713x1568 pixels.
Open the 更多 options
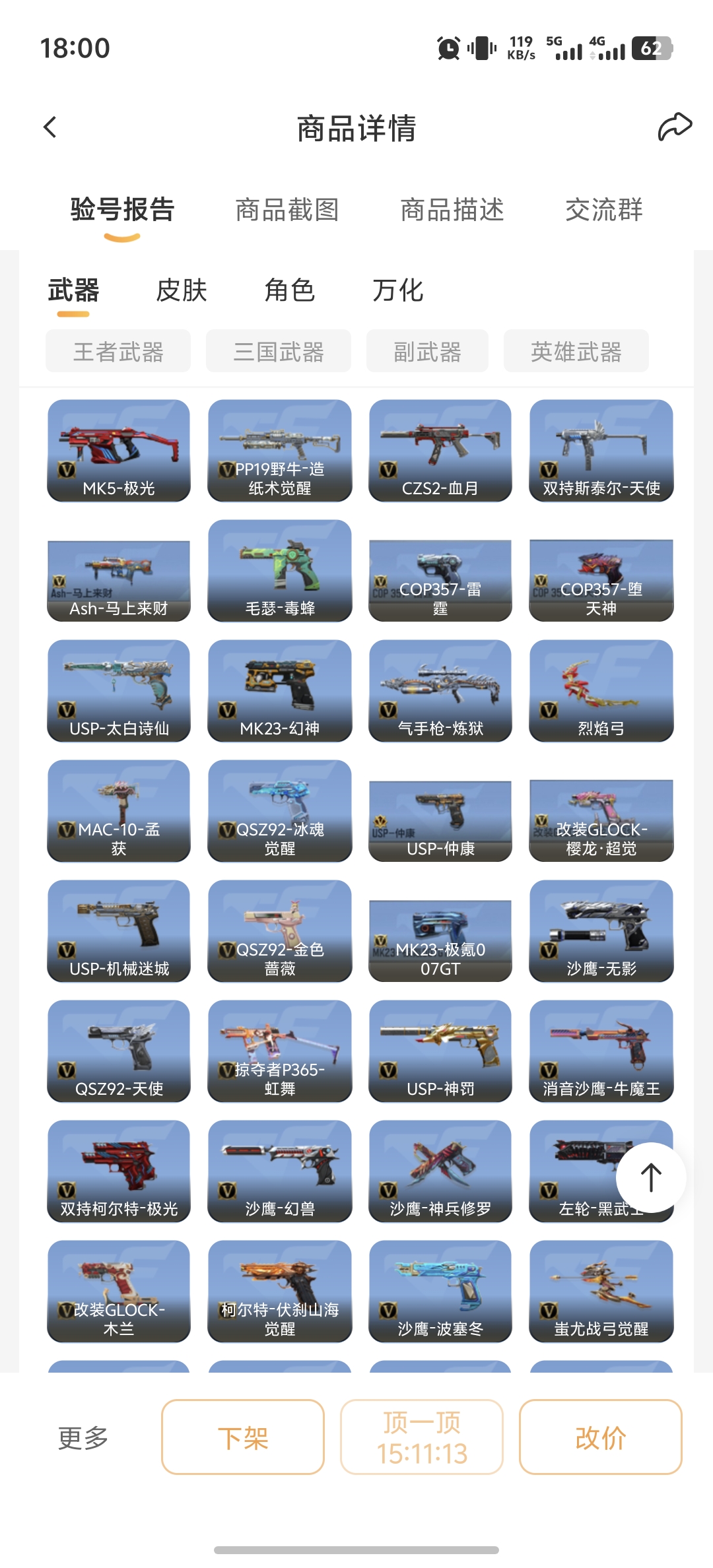(83, 1437)
